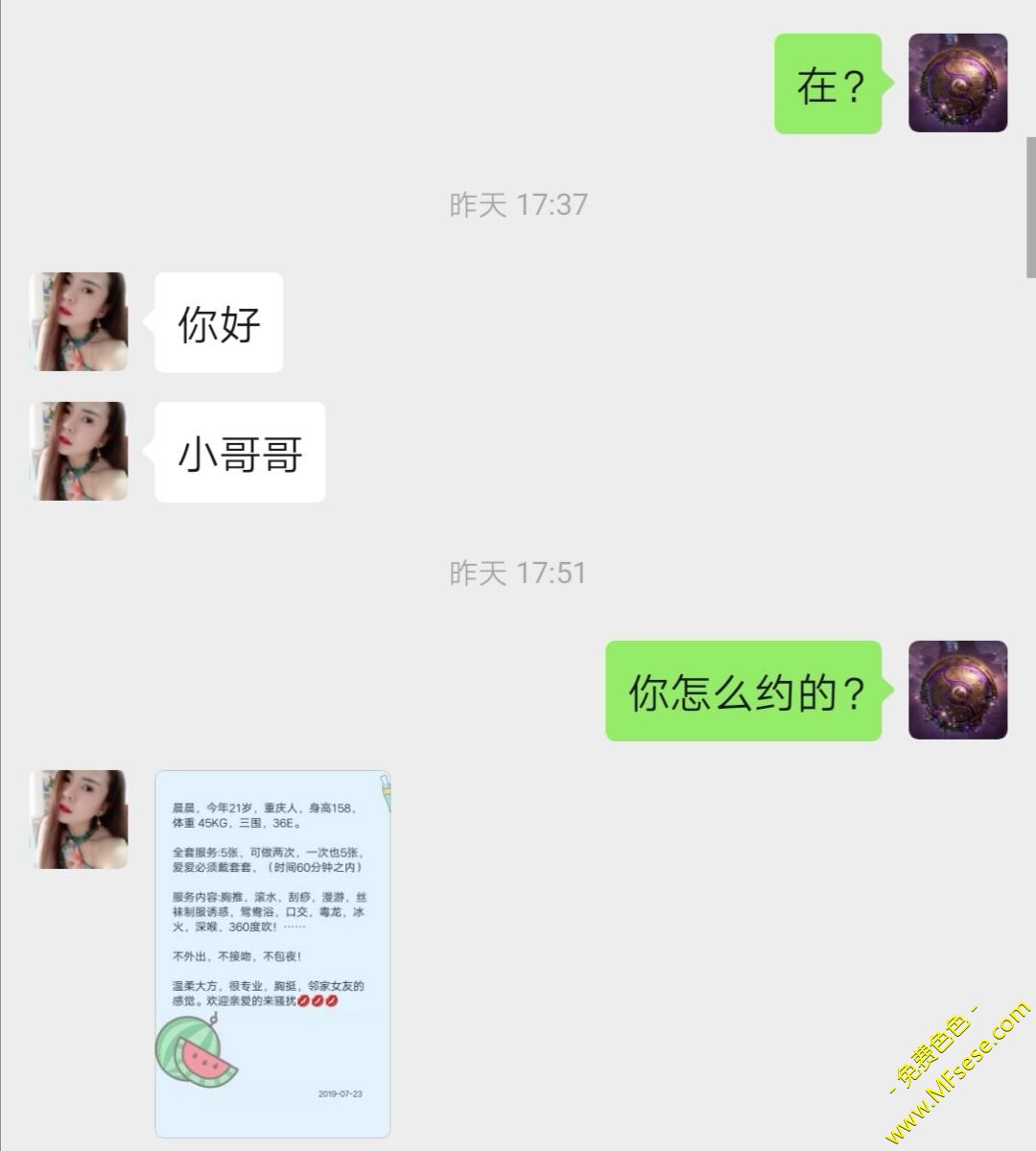Open the received image message

272,953
